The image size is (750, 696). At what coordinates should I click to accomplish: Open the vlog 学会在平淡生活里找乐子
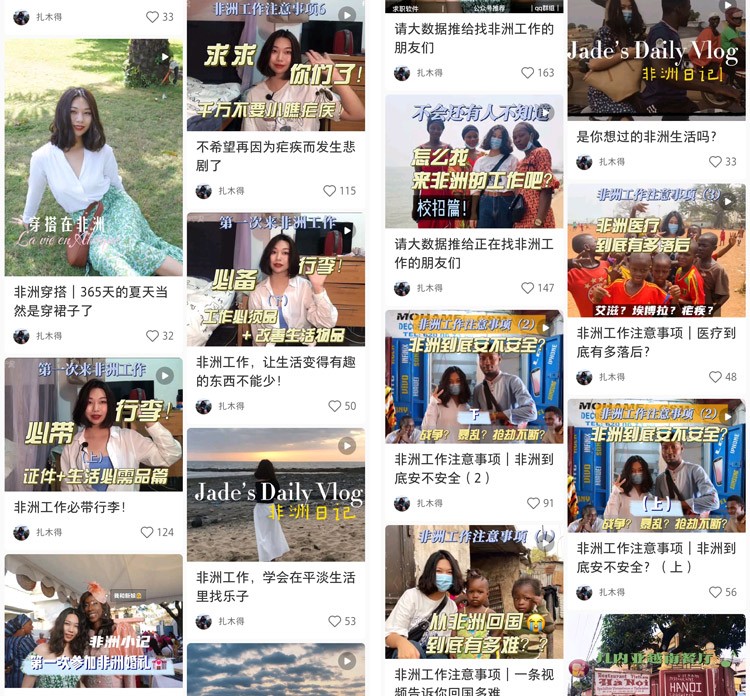pyautogui.click(x=275, y=495)
